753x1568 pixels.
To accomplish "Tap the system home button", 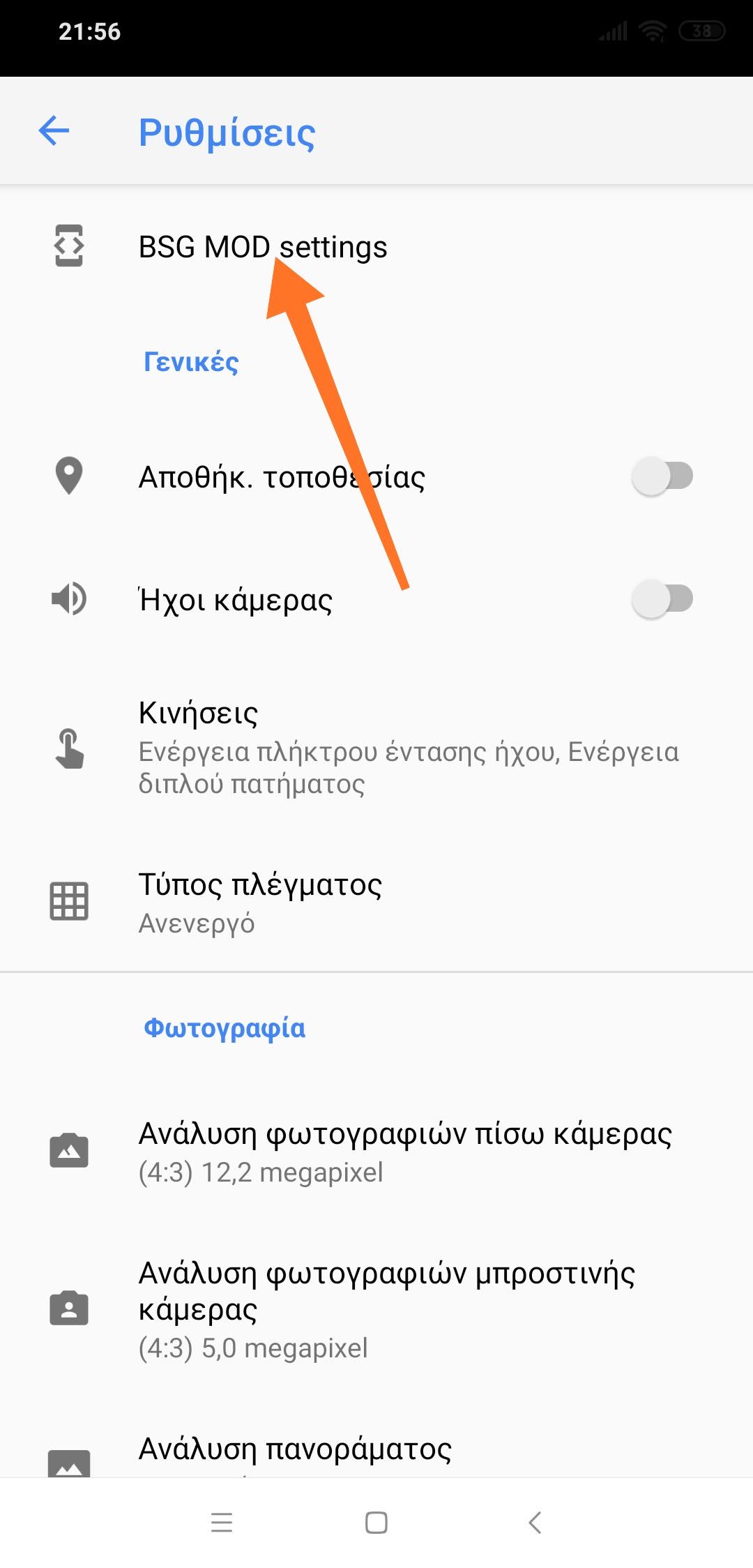I will pos(376,1523).
